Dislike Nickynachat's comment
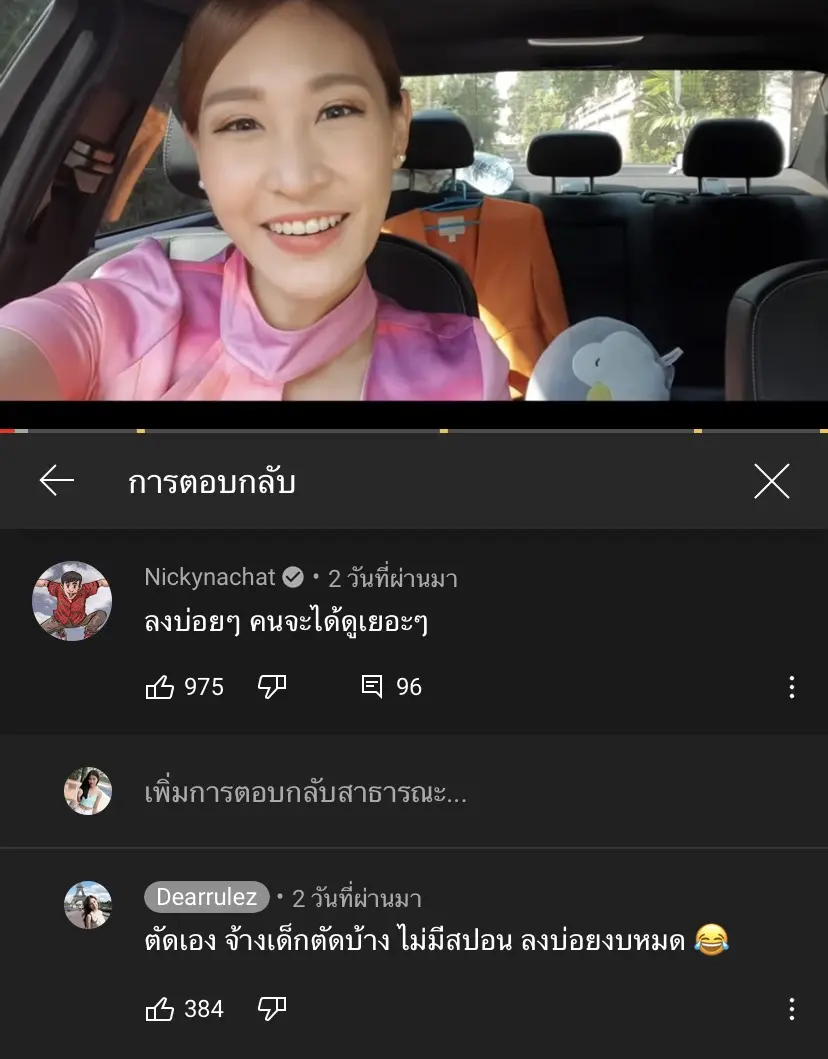 pos(272,687)
